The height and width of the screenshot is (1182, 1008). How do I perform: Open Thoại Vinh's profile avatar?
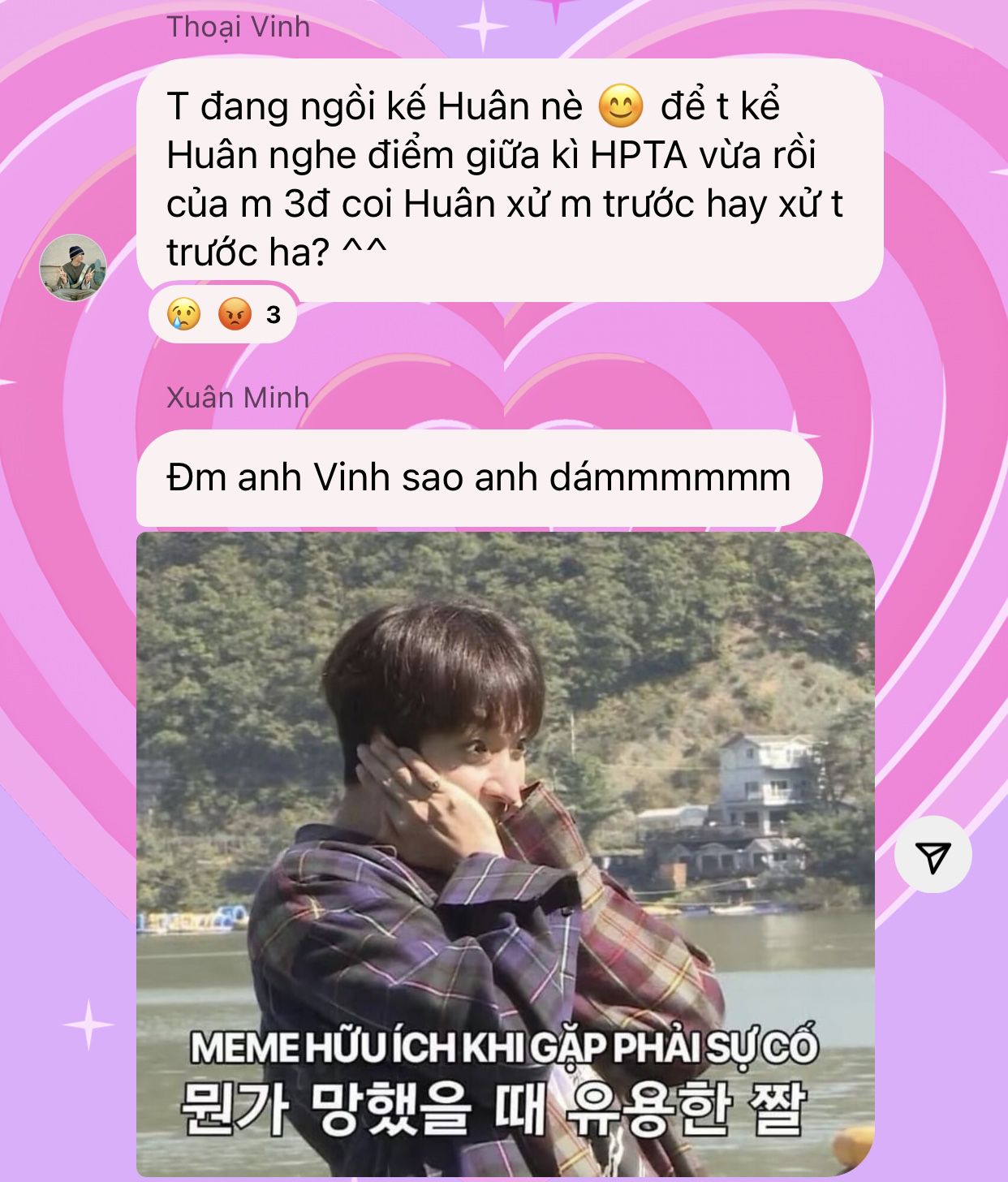[73, 268]
